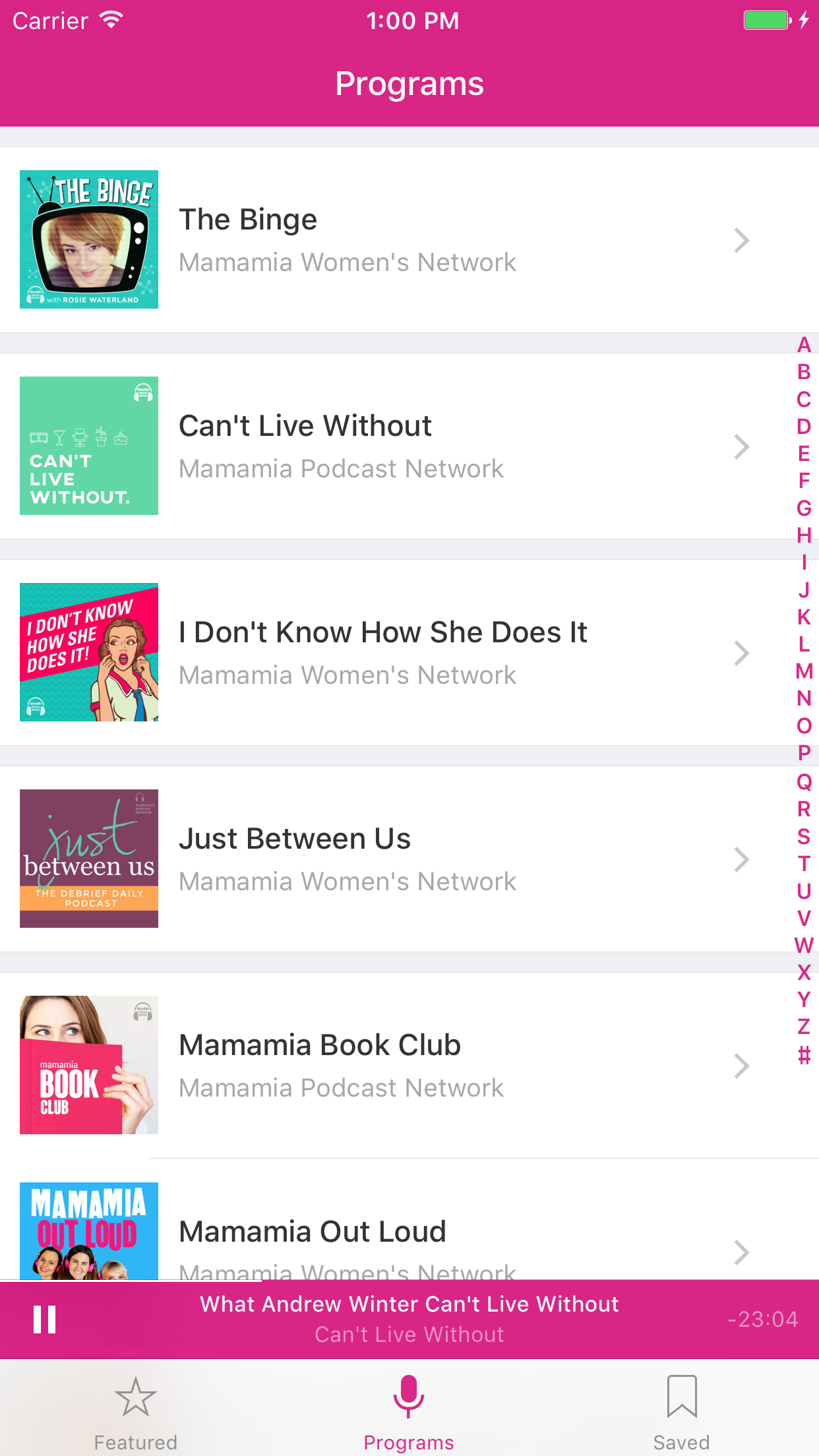The width and height of the screenshot is (819, 1456).
Task: Select the Programs tab
Action: pos(409,1412)
